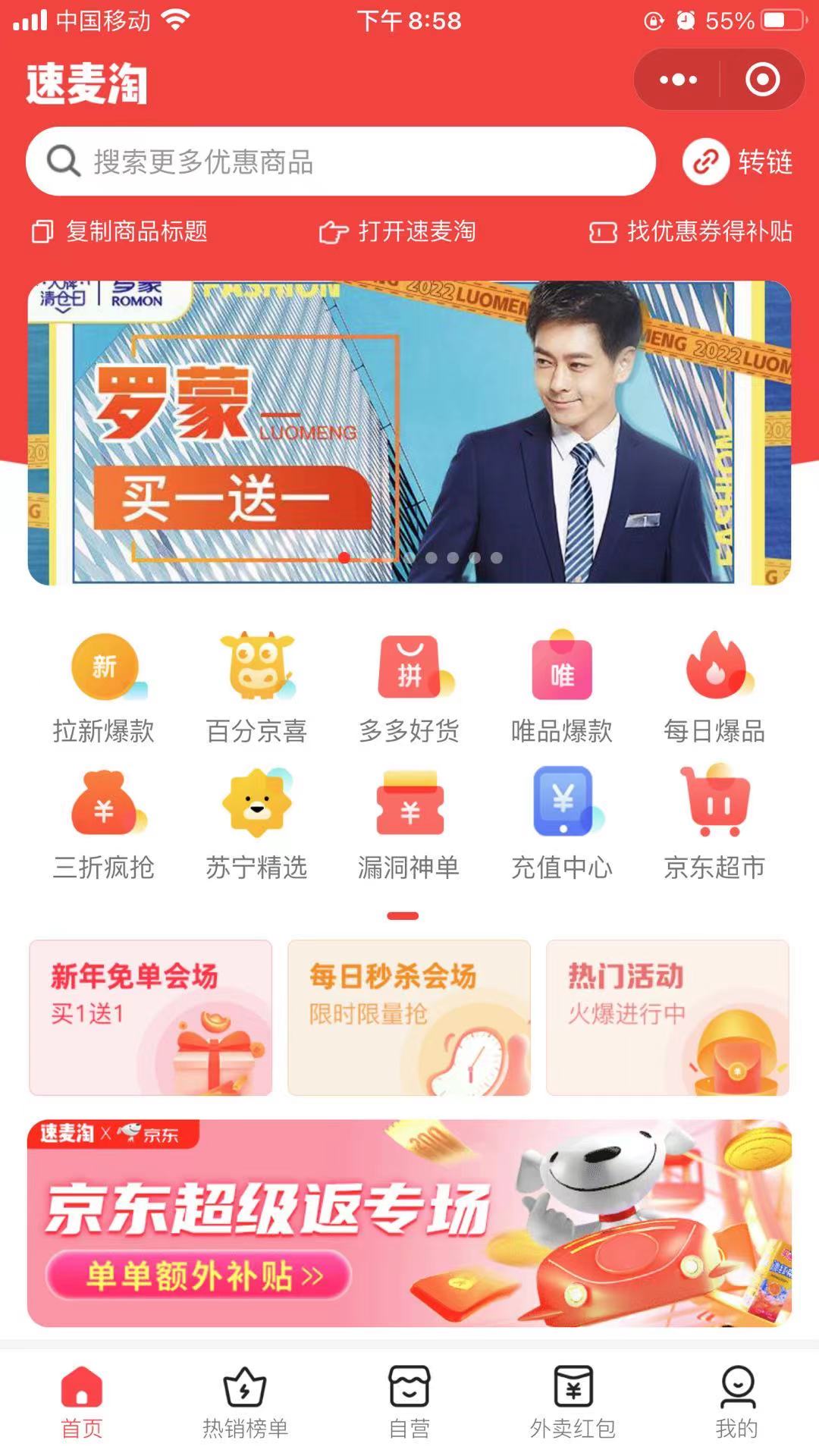Screen dimensions: 819x1456
Task: Open the 转链 link converter
Action: point(738,162)
